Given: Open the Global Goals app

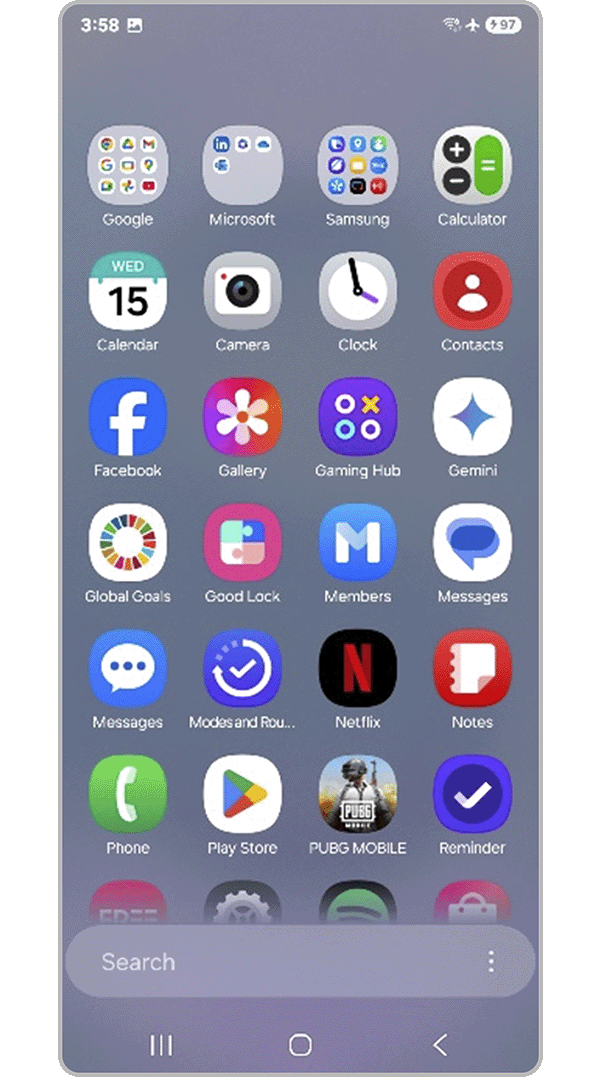Looking at the screenshot, I should [128, 544].
